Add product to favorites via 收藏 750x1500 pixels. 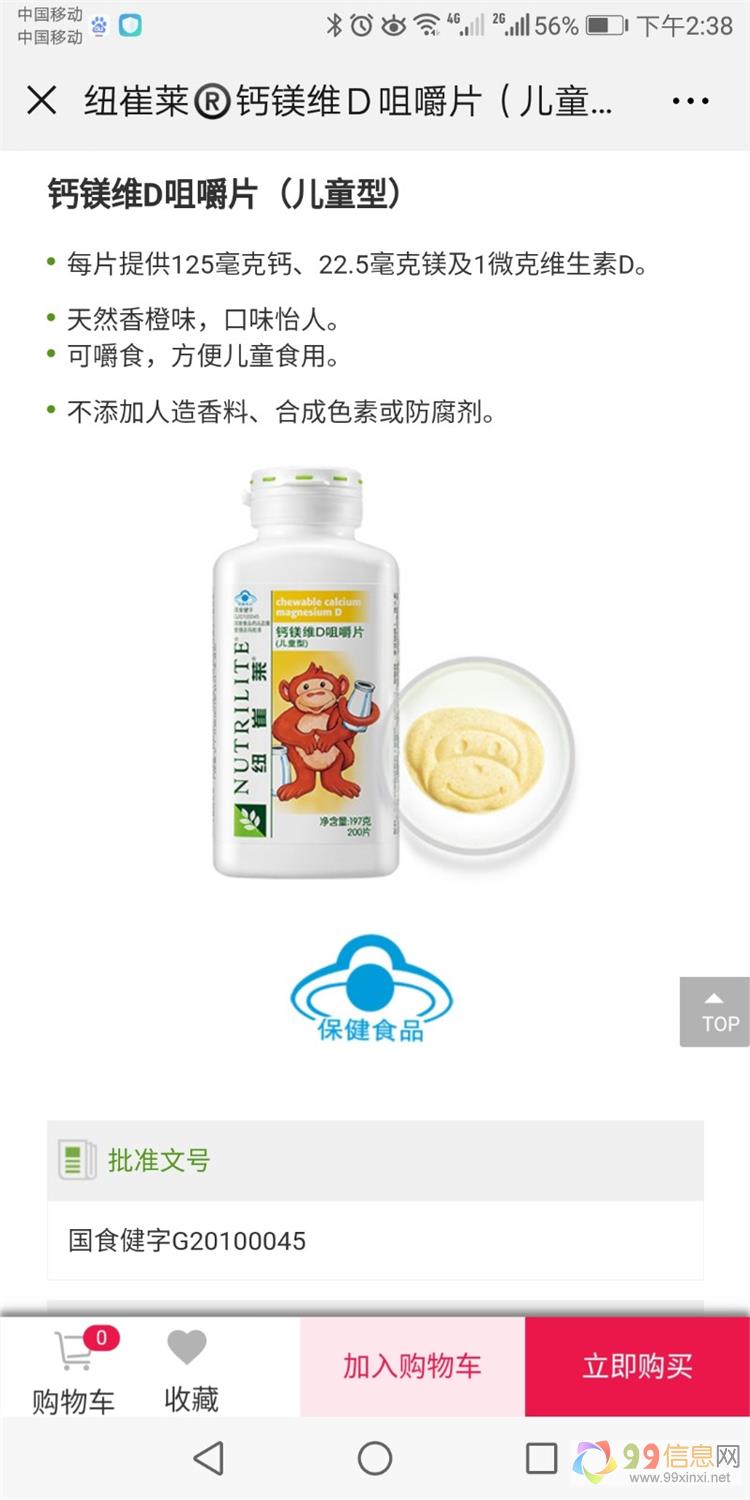190,1368
